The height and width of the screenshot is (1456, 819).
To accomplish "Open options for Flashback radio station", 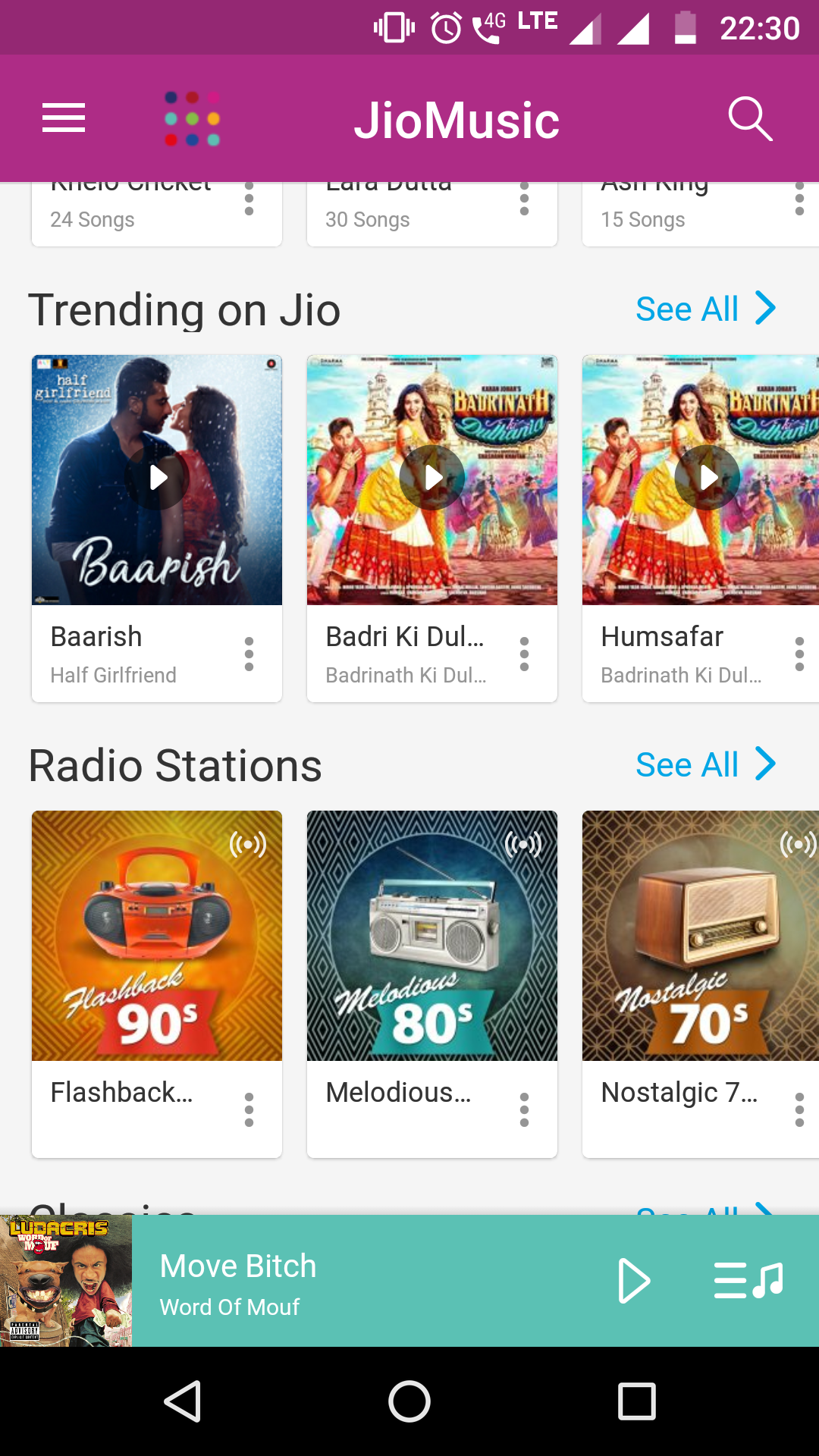I will point(249,1109).
